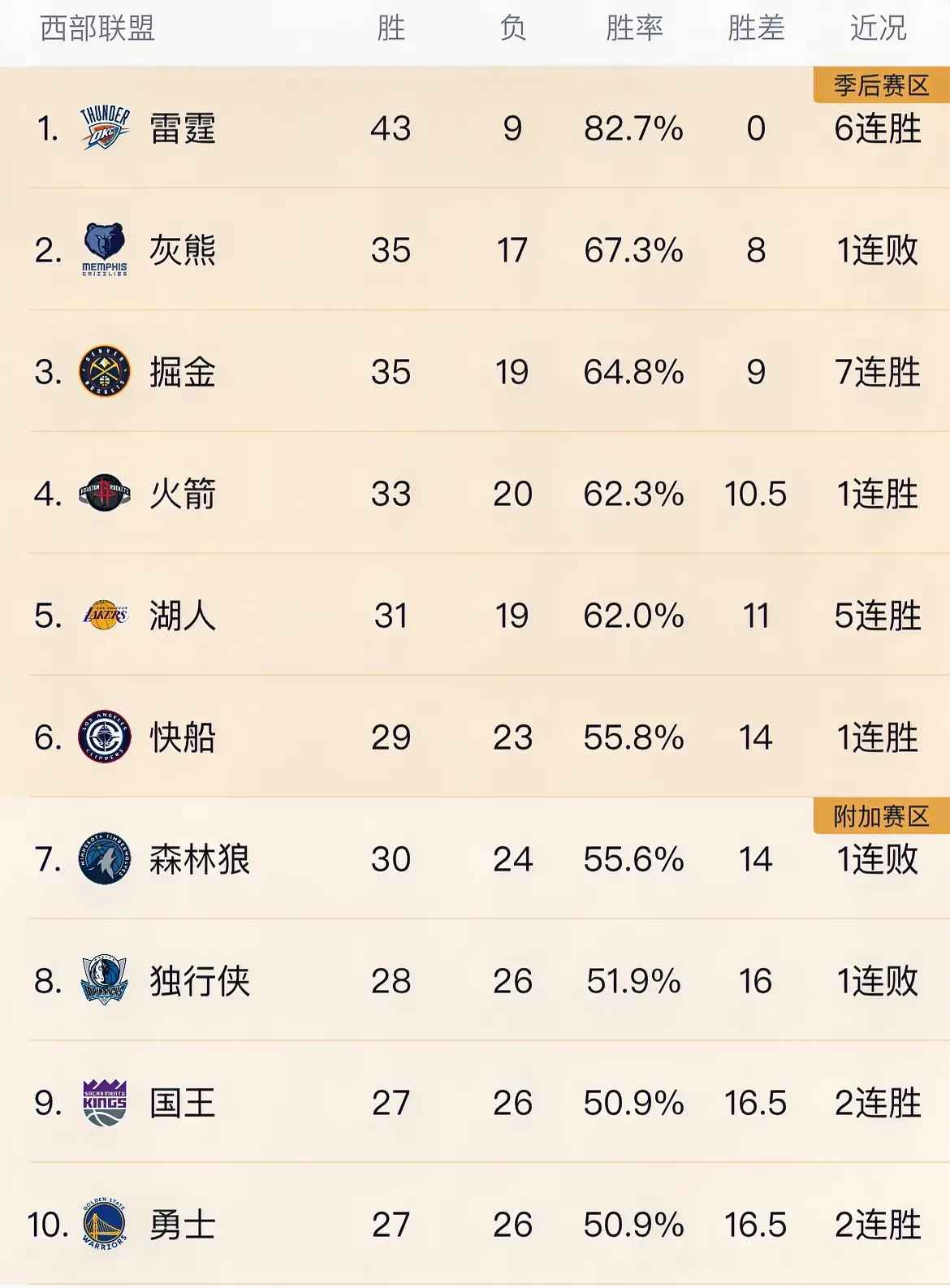Click the 82.7% win rate value
This screenshot has height=1288, width=950.
coord(633,128)
